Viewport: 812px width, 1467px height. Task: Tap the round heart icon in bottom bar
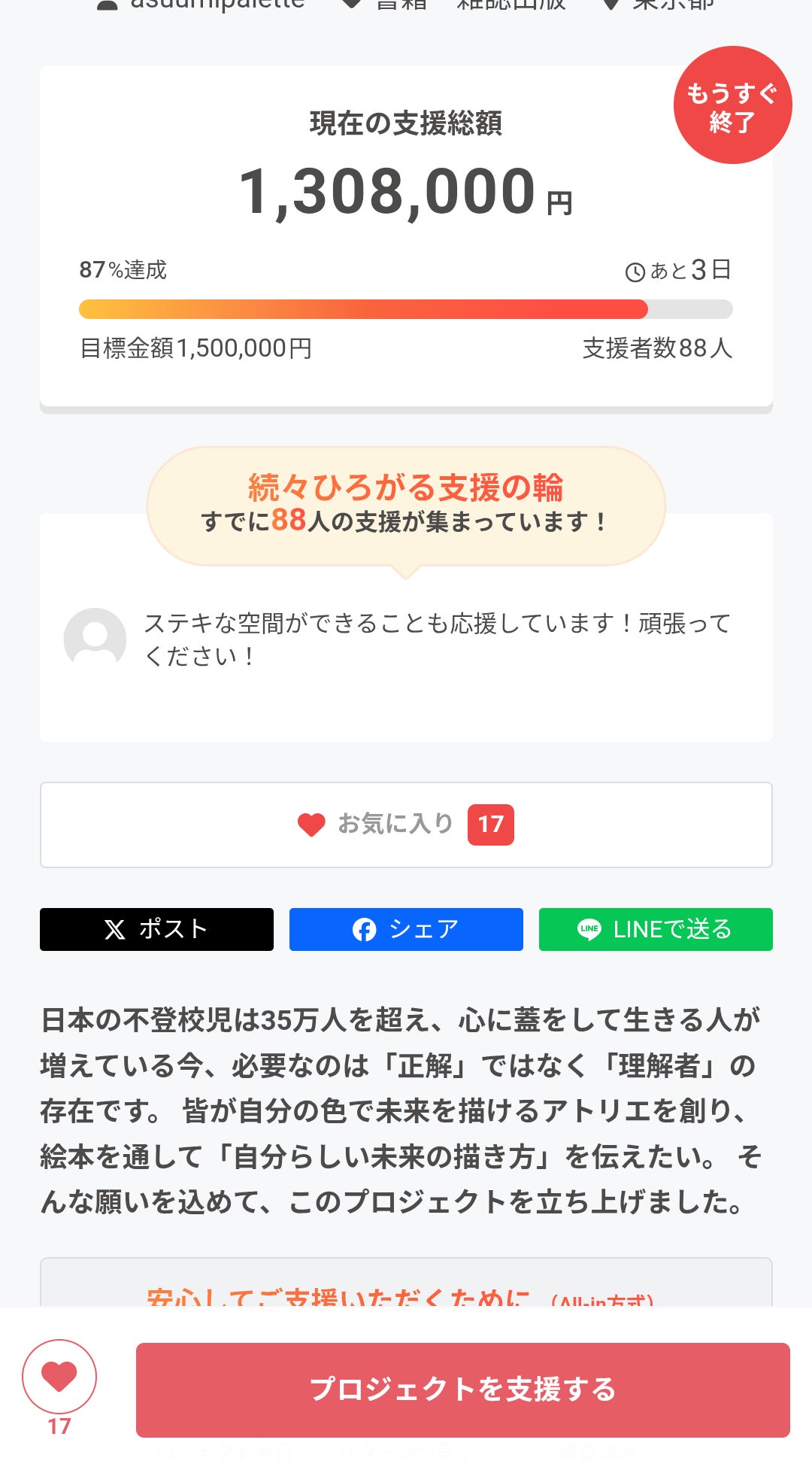(59, 1377)
